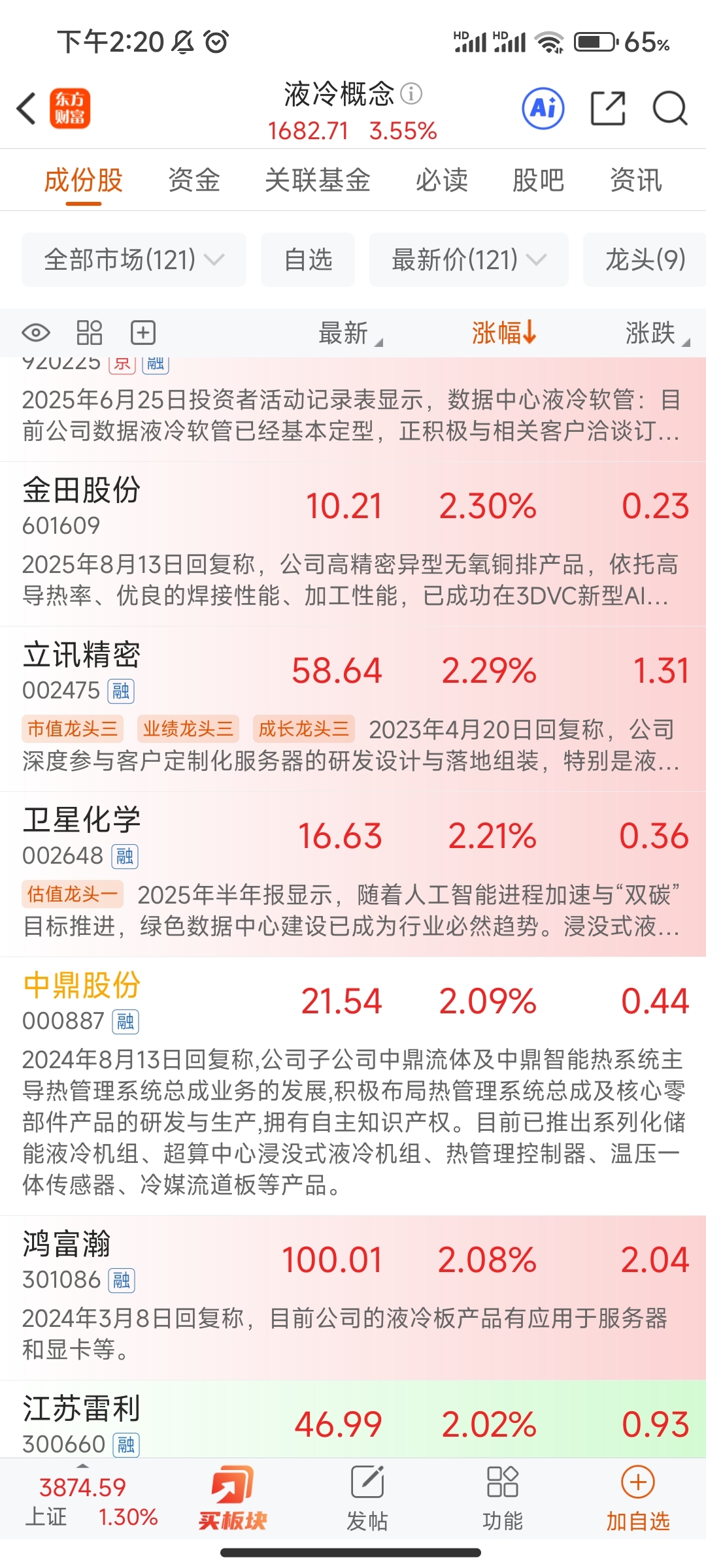
Task: Switch to the 关联基金 tab
Action: [x=318, y=180]
